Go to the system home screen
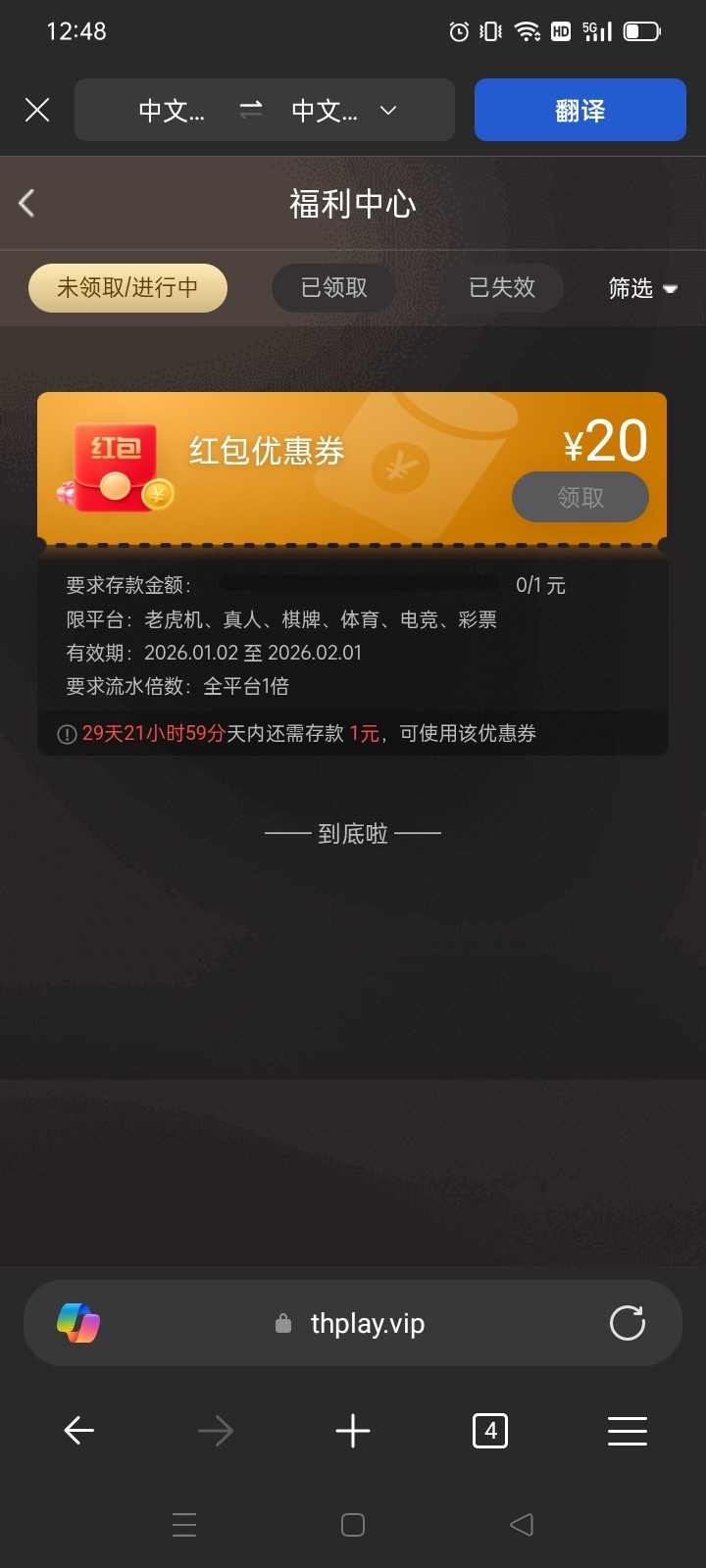706x1568 pixels. [353, 1525]
